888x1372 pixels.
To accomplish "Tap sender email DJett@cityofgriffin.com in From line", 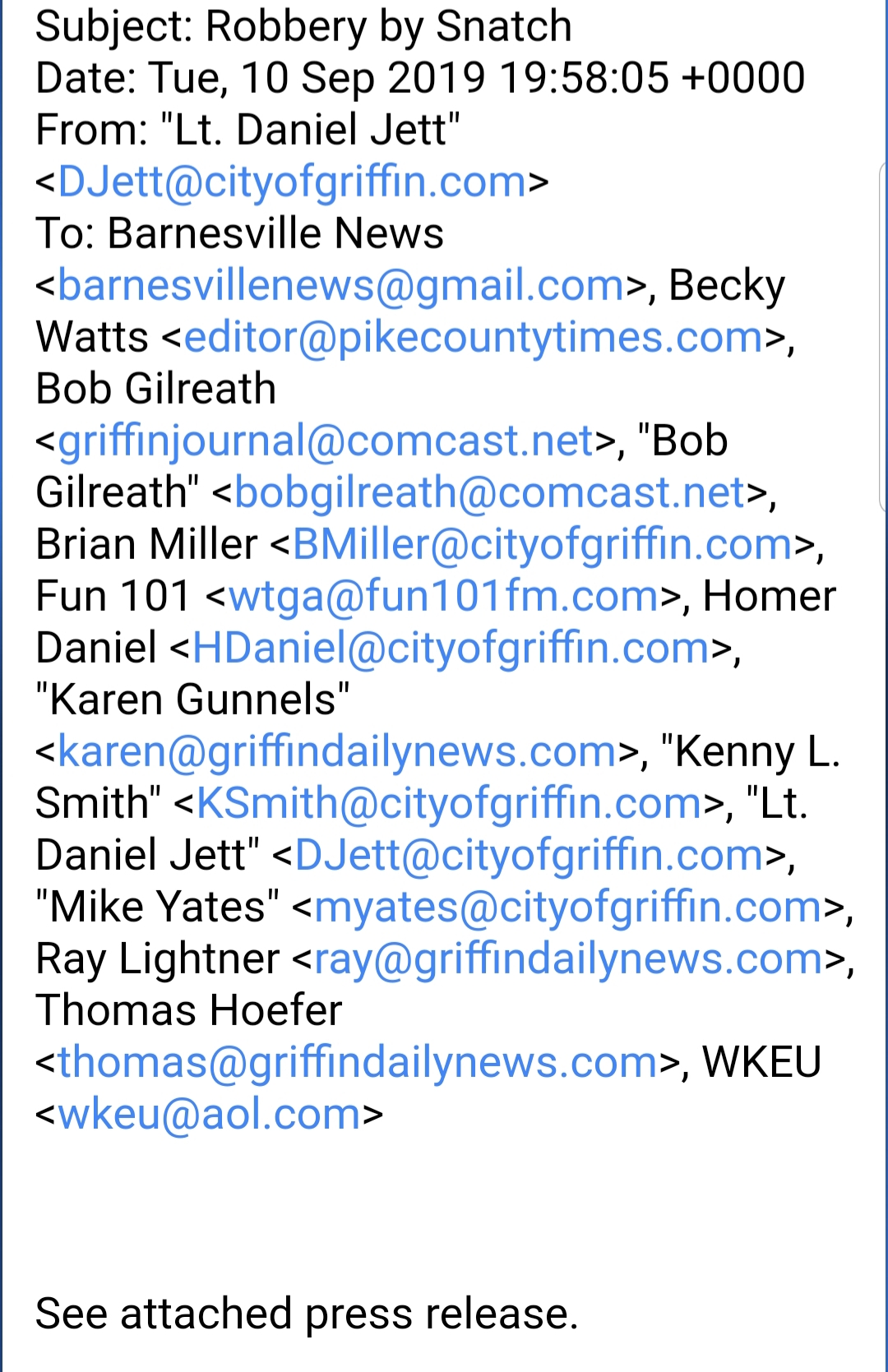I will pos(292,182).
